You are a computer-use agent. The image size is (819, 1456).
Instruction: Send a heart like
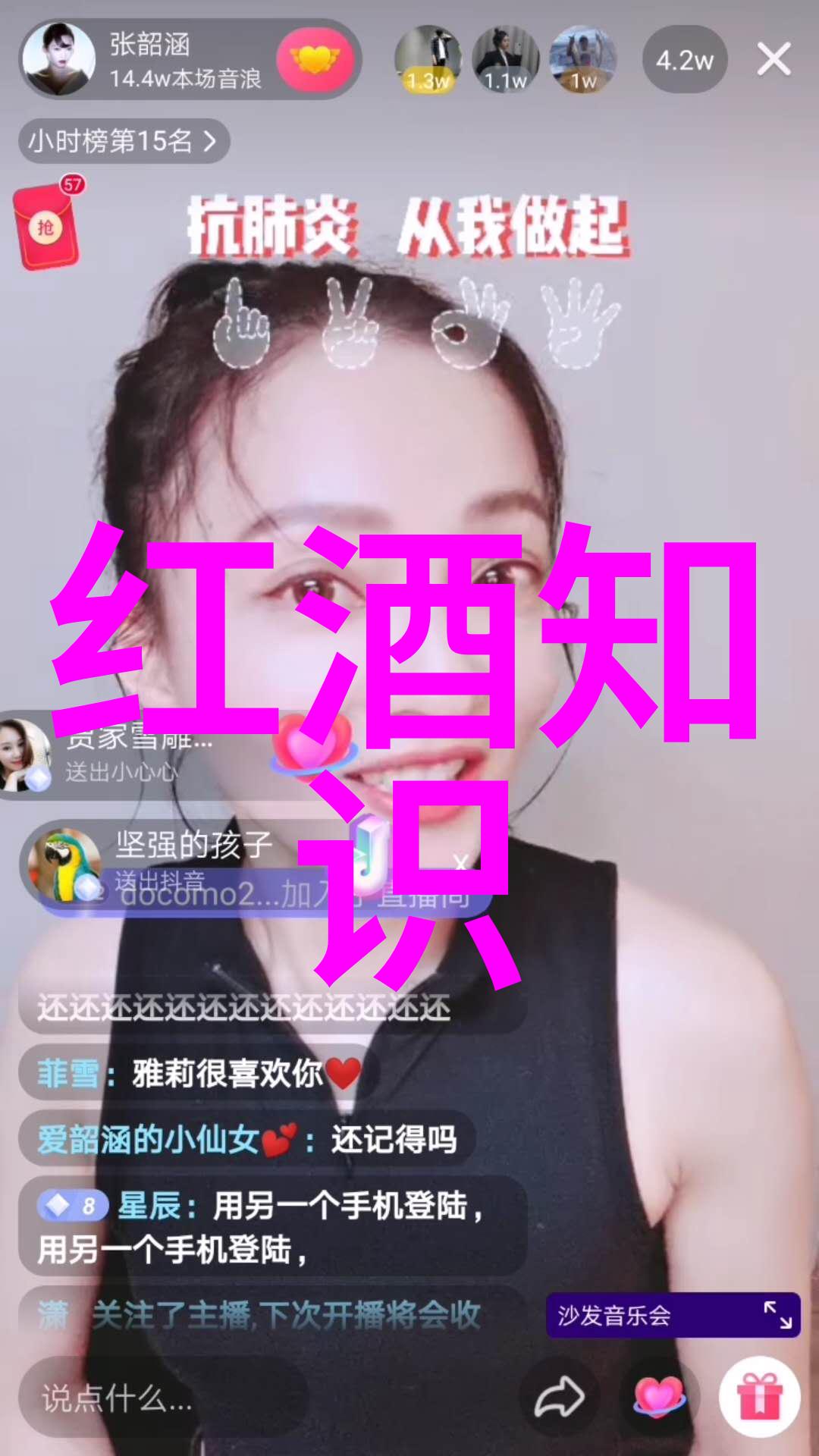click(658, 1398)
